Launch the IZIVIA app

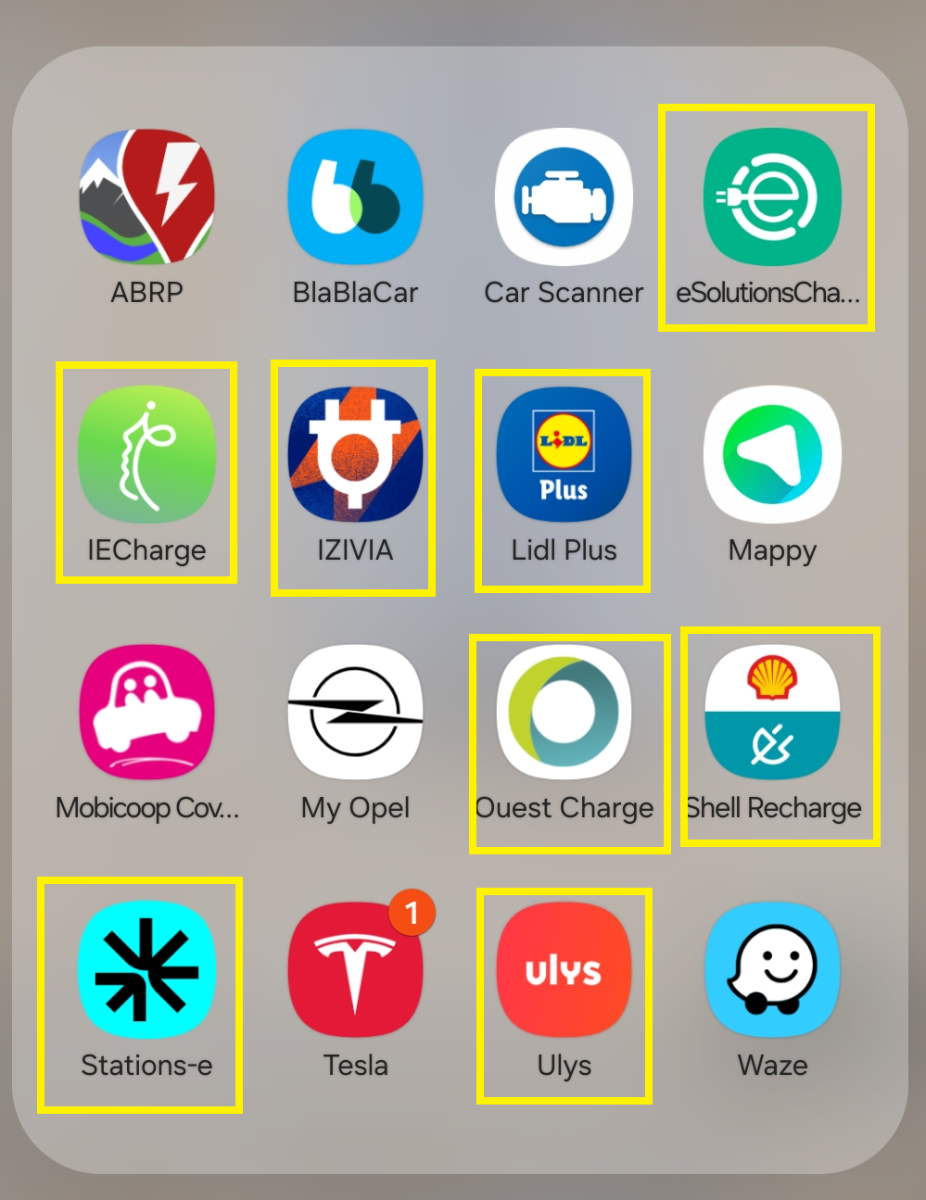[355, 455]
